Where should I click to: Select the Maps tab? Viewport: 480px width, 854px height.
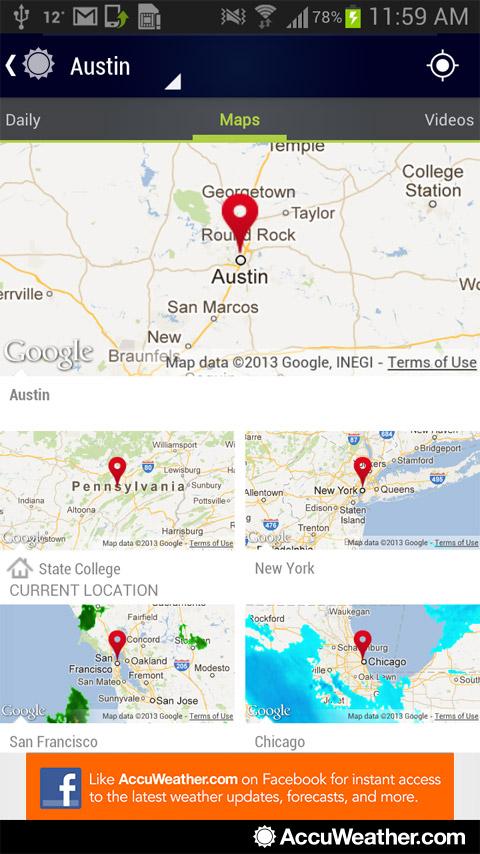pos(240,120)
